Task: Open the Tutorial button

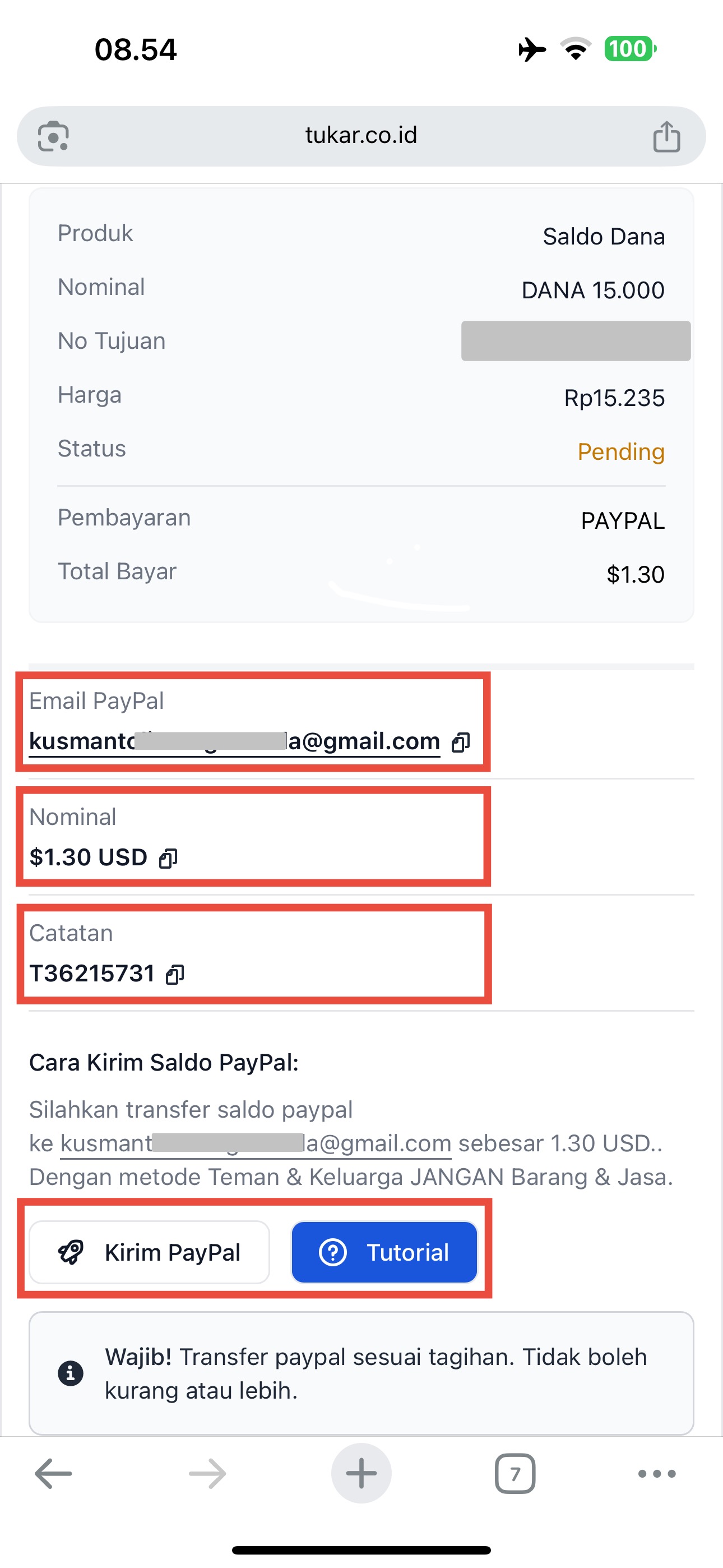Action: (x=384, y=1252)
